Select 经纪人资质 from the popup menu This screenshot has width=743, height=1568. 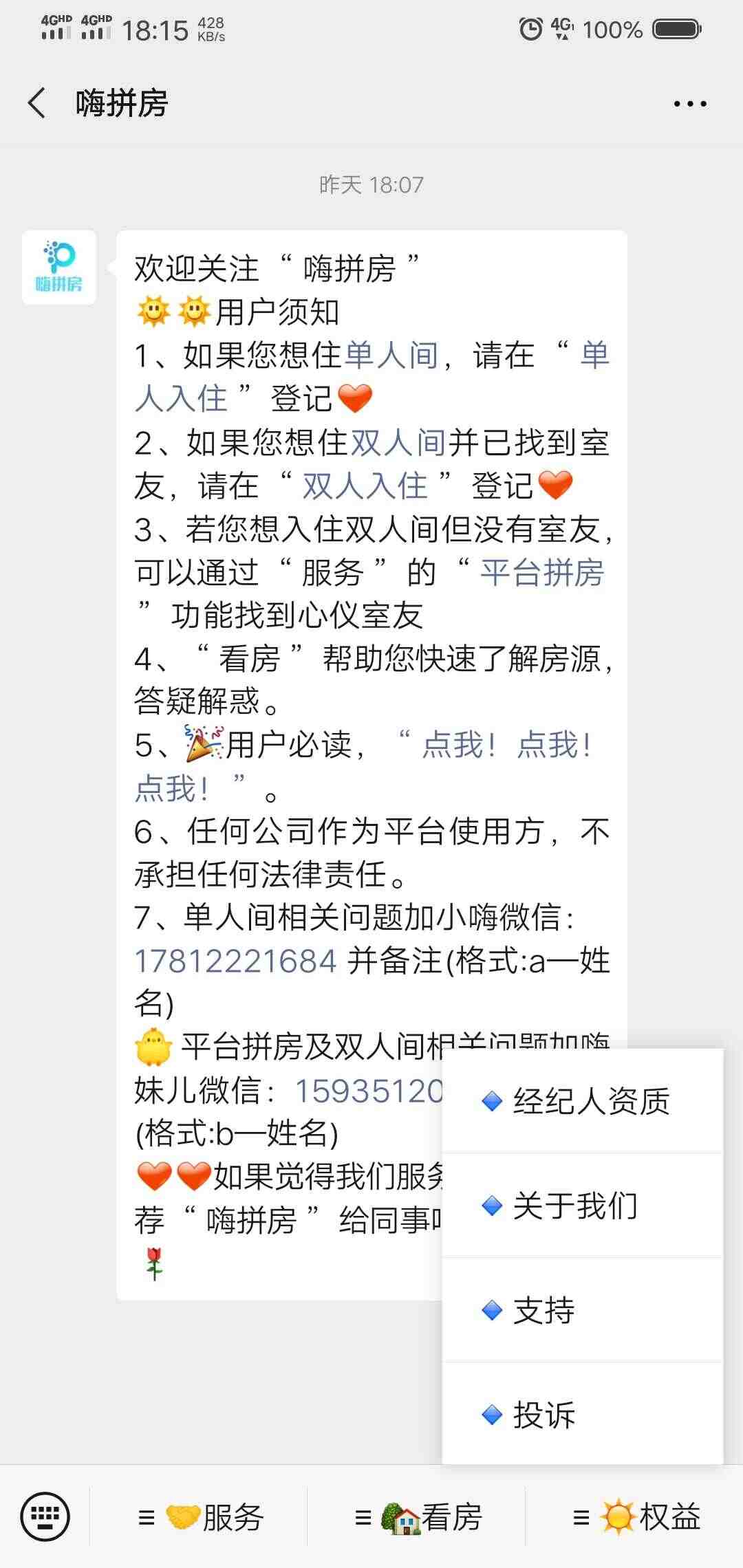[583, 1101]
